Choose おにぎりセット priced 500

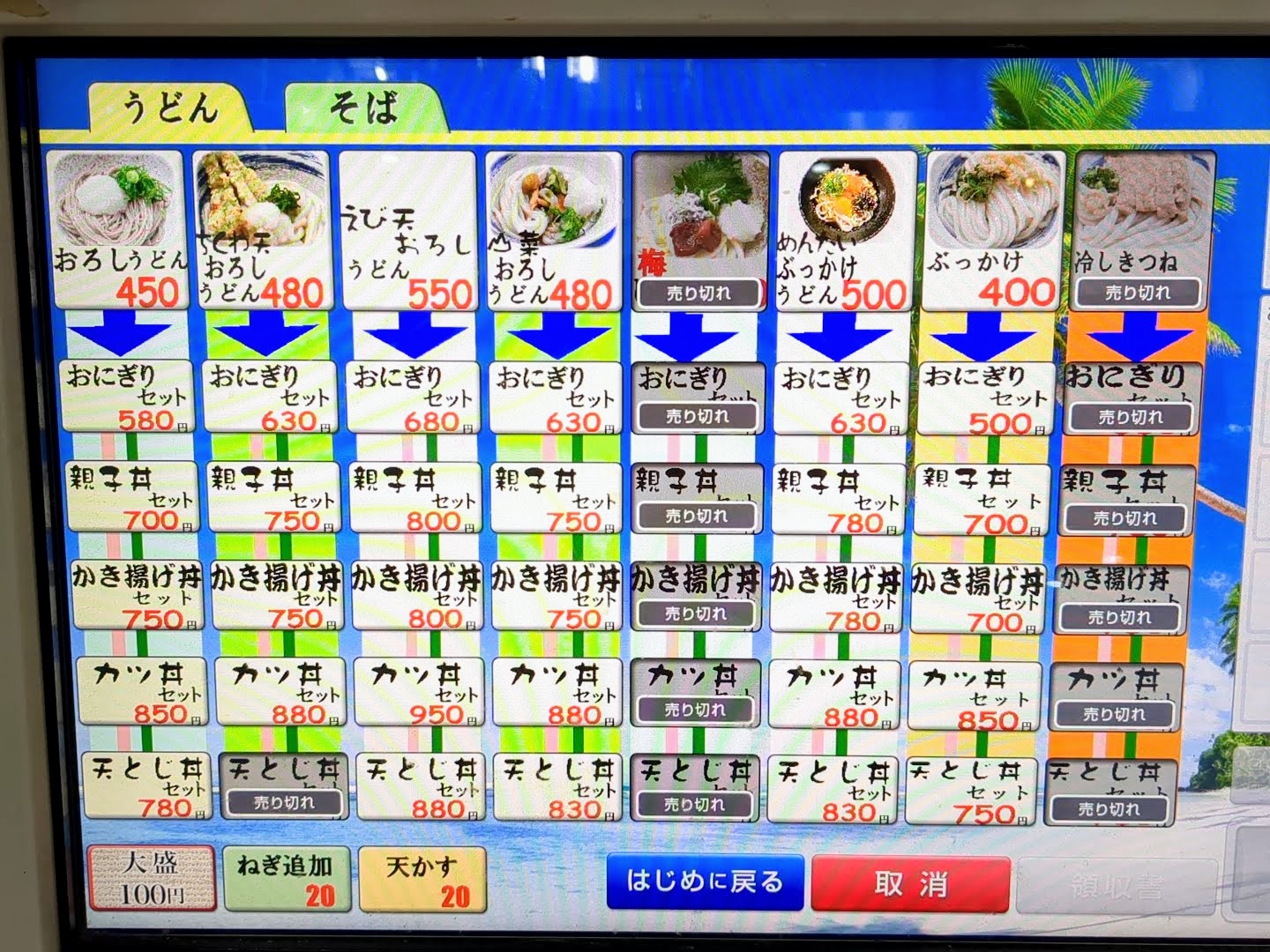point(984,398)
